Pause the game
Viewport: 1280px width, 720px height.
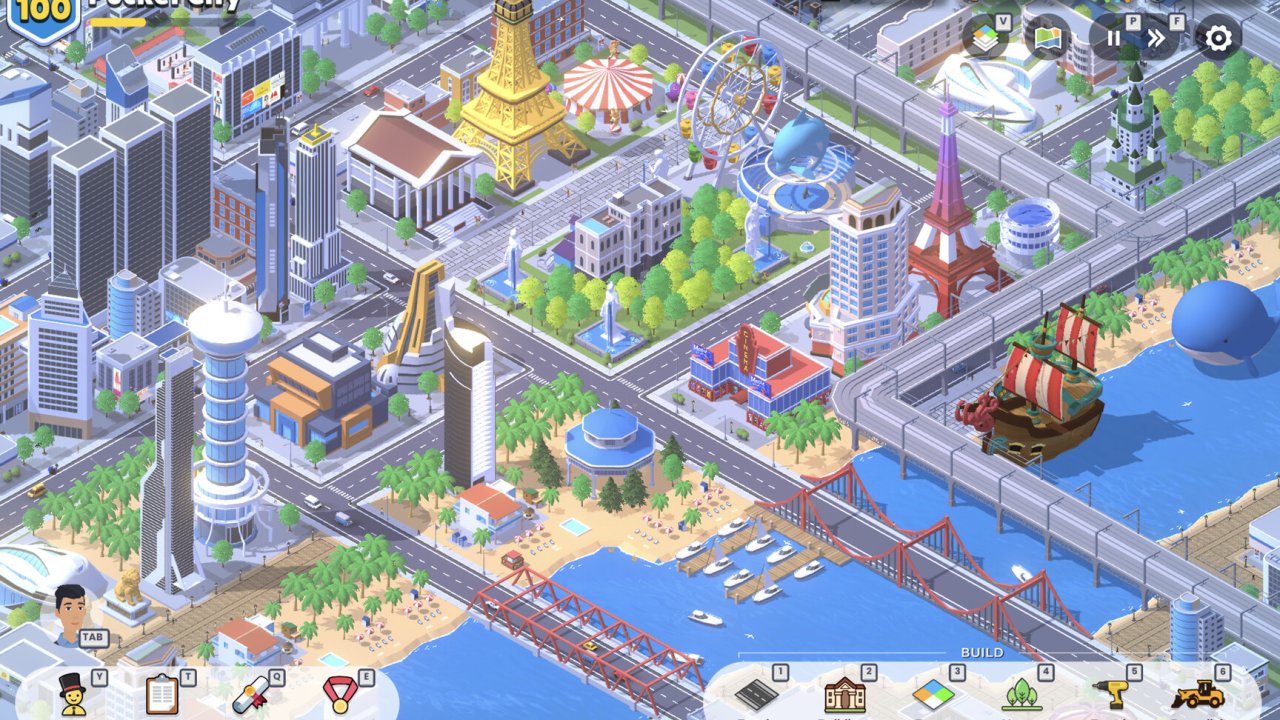[x=1114, y=39]
